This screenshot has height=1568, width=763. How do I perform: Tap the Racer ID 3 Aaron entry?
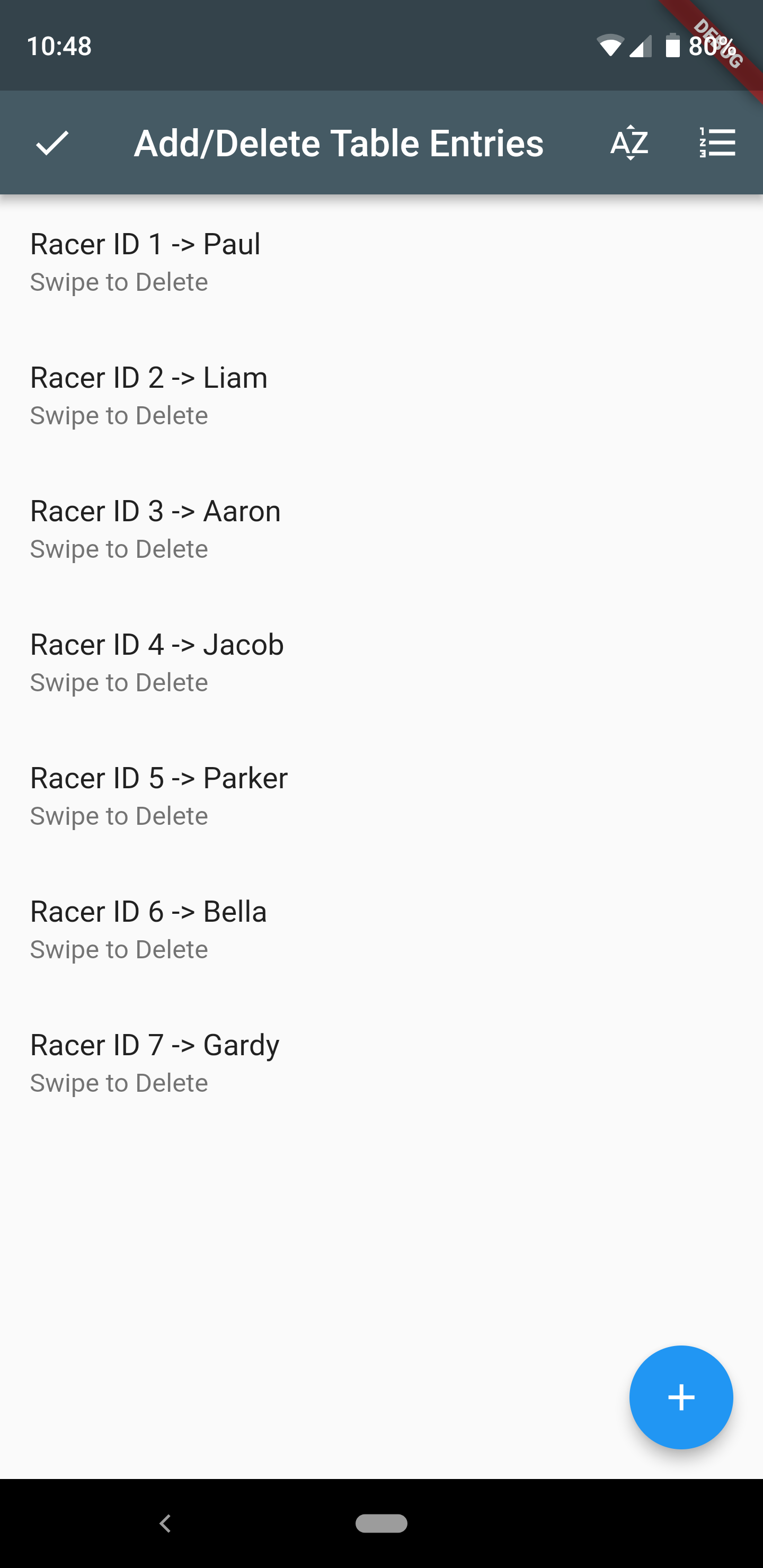(x=381, y=528)
